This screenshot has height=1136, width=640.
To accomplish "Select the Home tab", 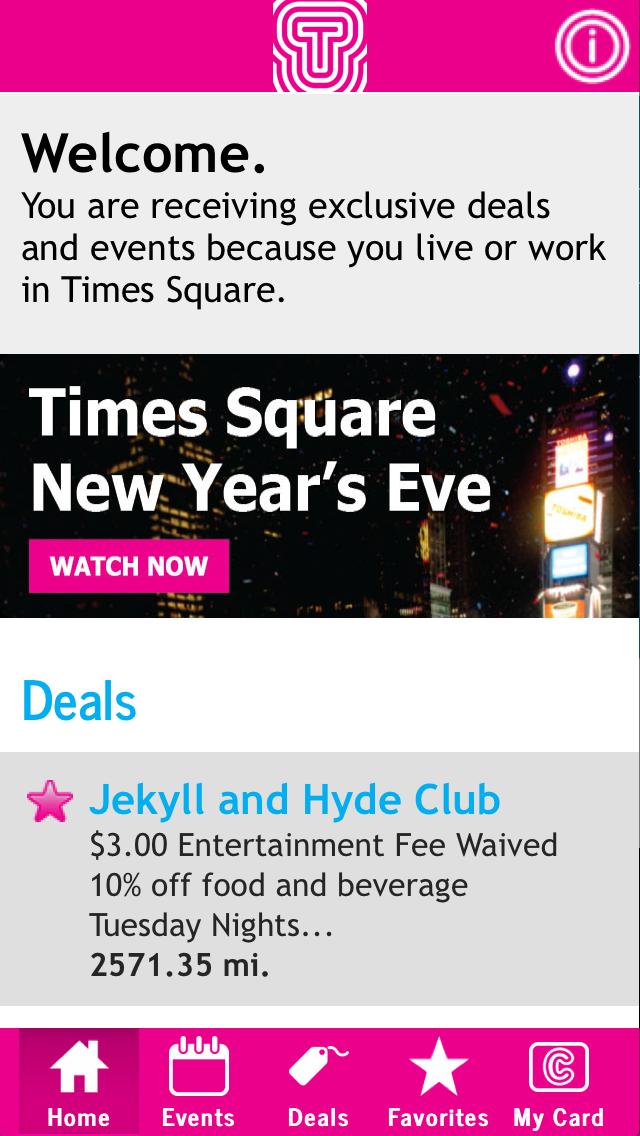I will [78, 1082].
